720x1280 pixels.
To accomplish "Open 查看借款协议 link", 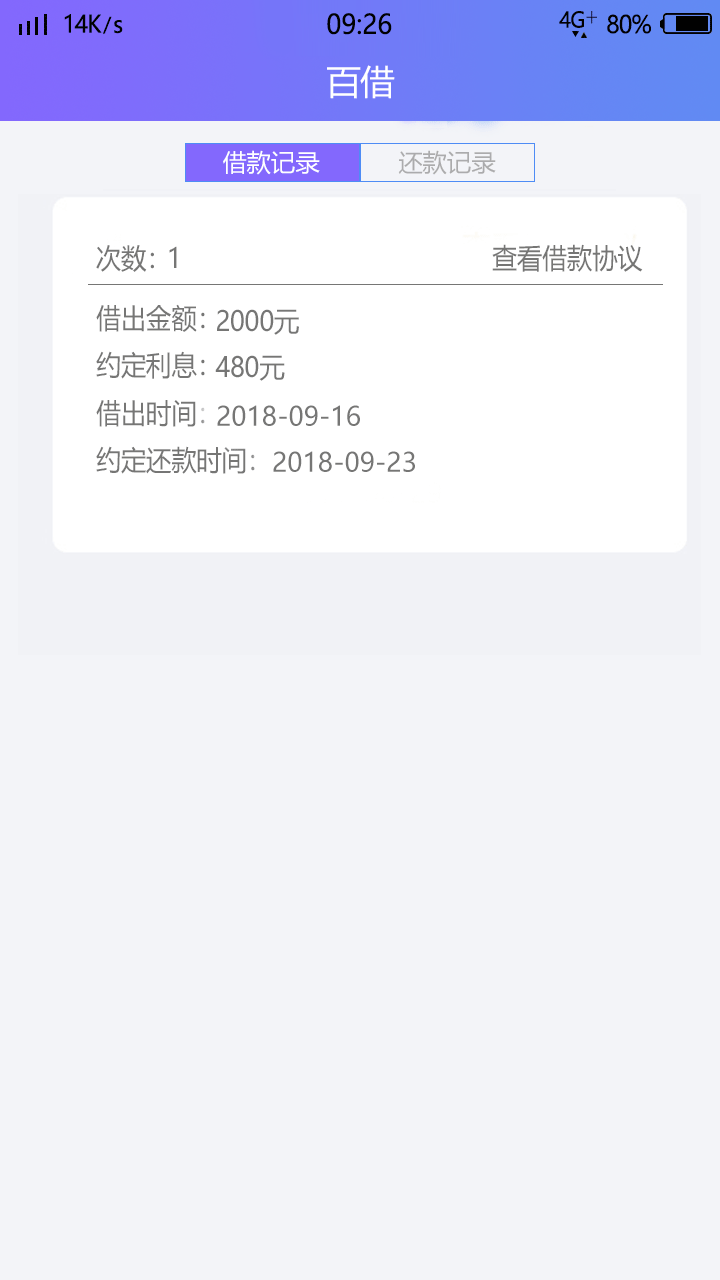I will 566,259.
